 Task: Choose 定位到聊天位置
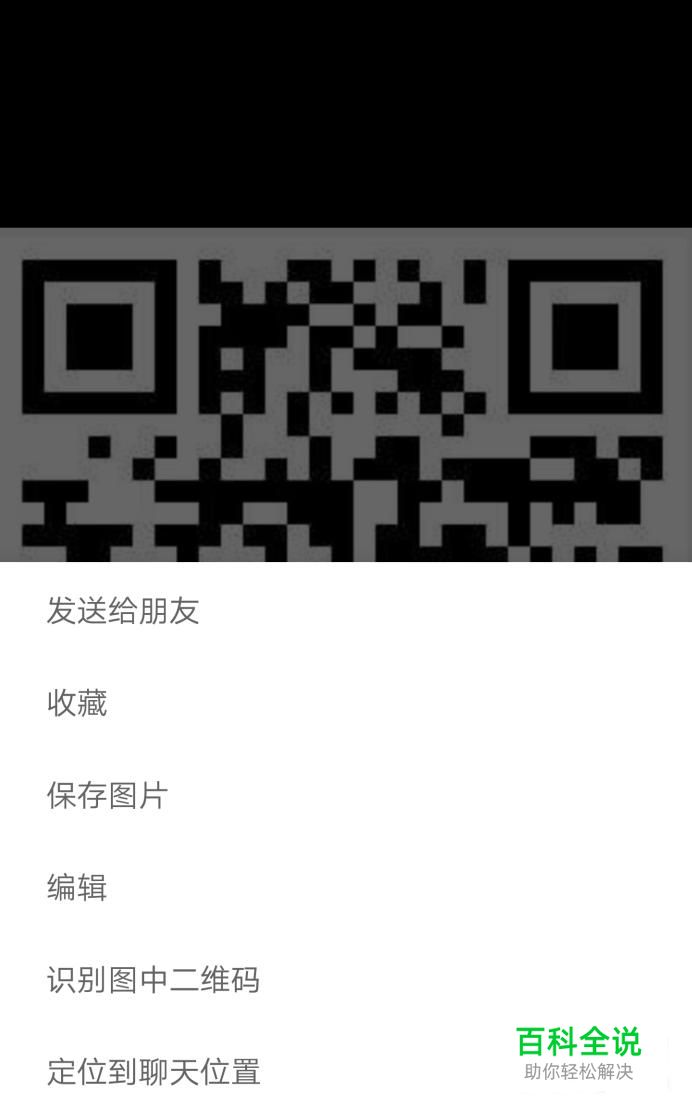pyautogui.click(x=346, y=1071)
